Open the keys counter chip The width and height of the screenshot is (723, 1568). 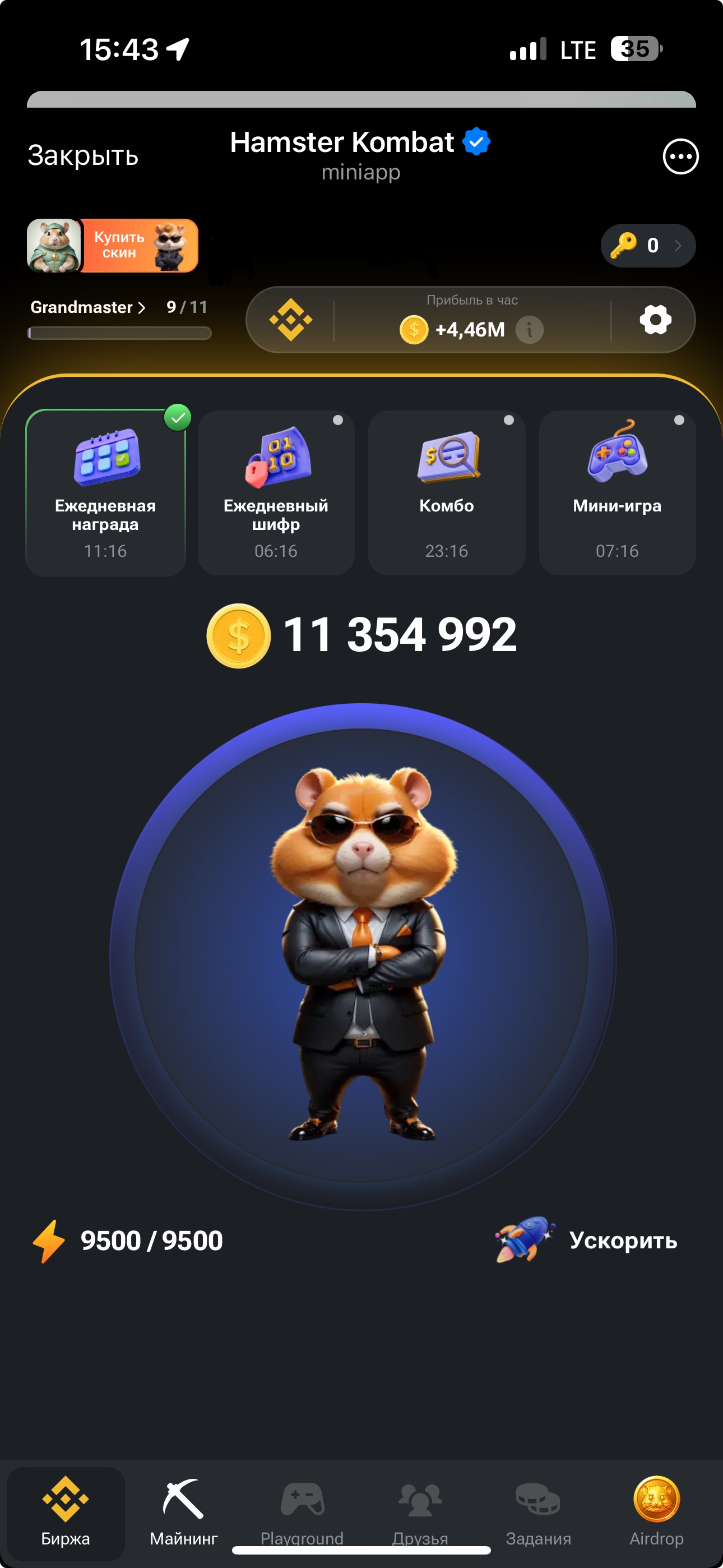click(647, 245)
